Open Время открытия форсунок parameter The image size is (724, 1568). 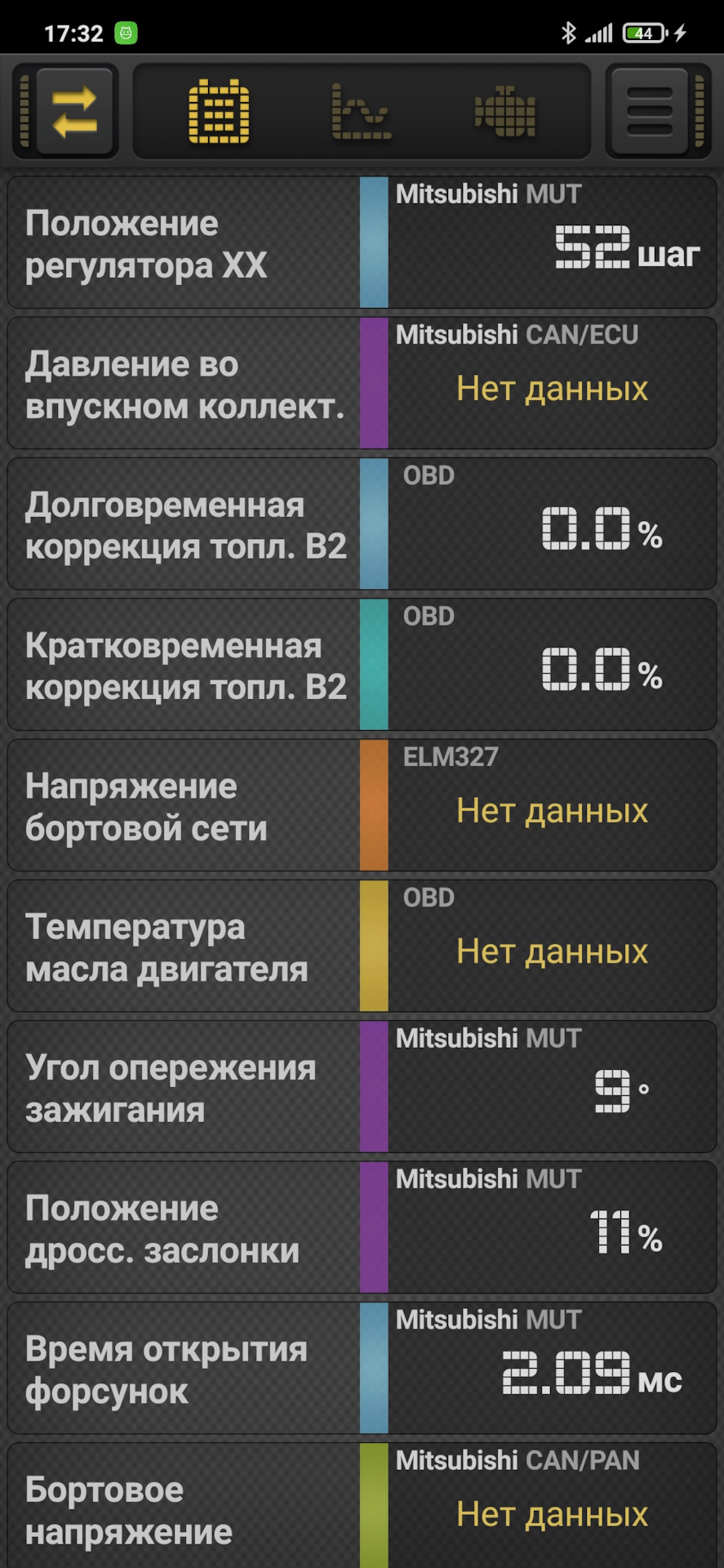(362, 1369)
